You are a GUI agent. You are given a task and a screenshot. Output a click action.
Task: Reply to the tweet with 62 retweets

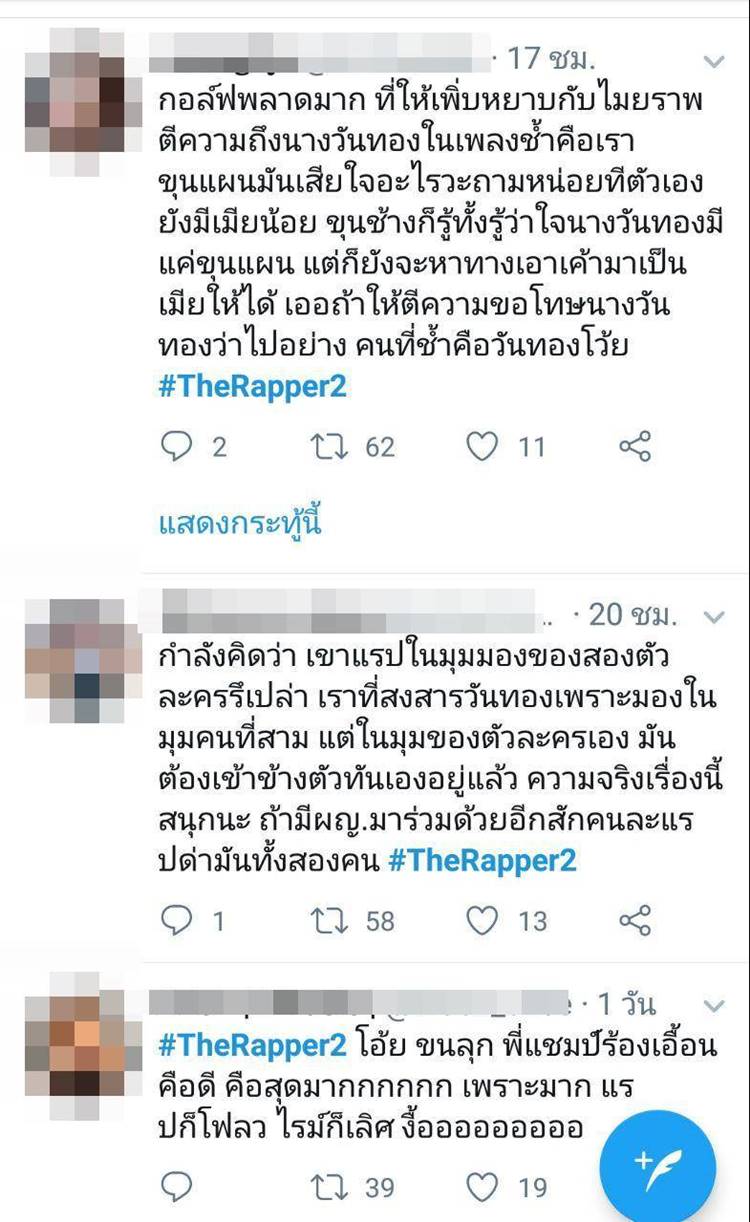click(176, 447)
